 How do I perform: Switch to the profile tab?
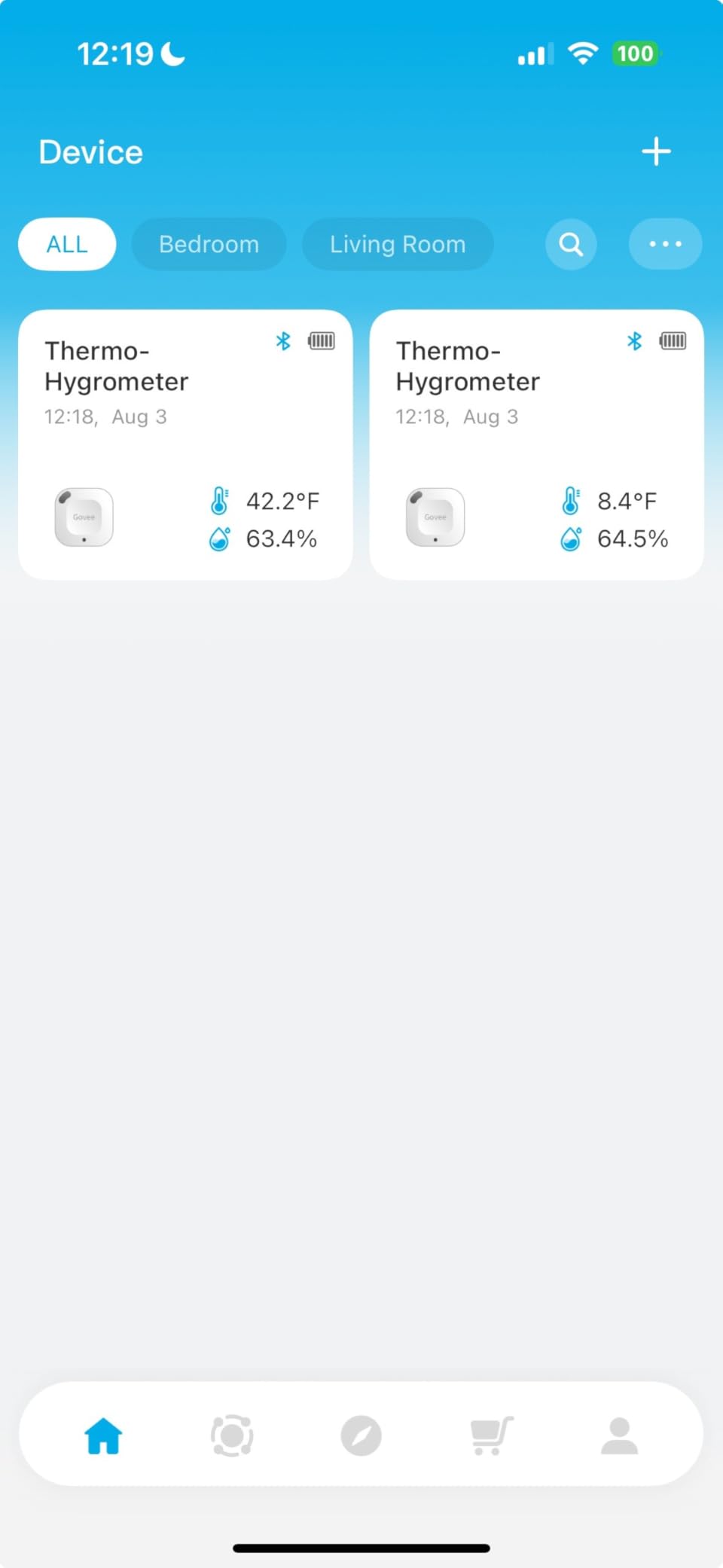point(619,1435)
